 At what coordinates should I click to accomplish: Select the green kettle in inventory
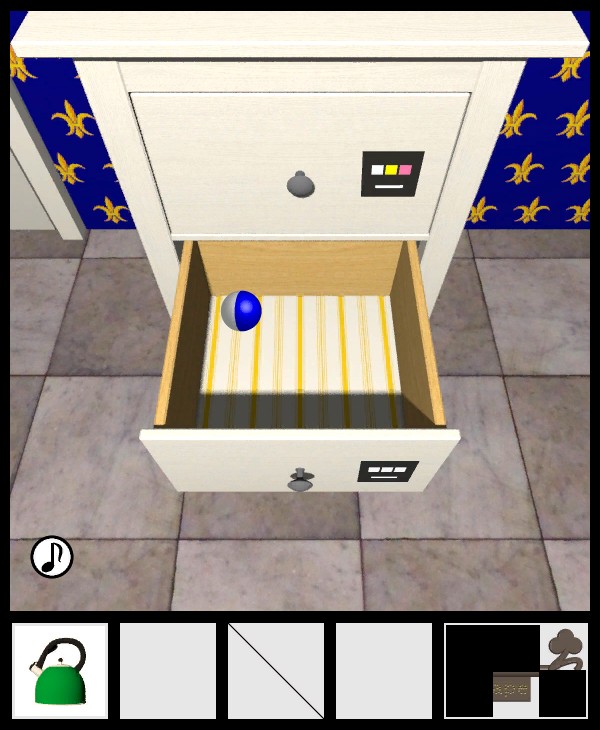click(x=60, y=671)
